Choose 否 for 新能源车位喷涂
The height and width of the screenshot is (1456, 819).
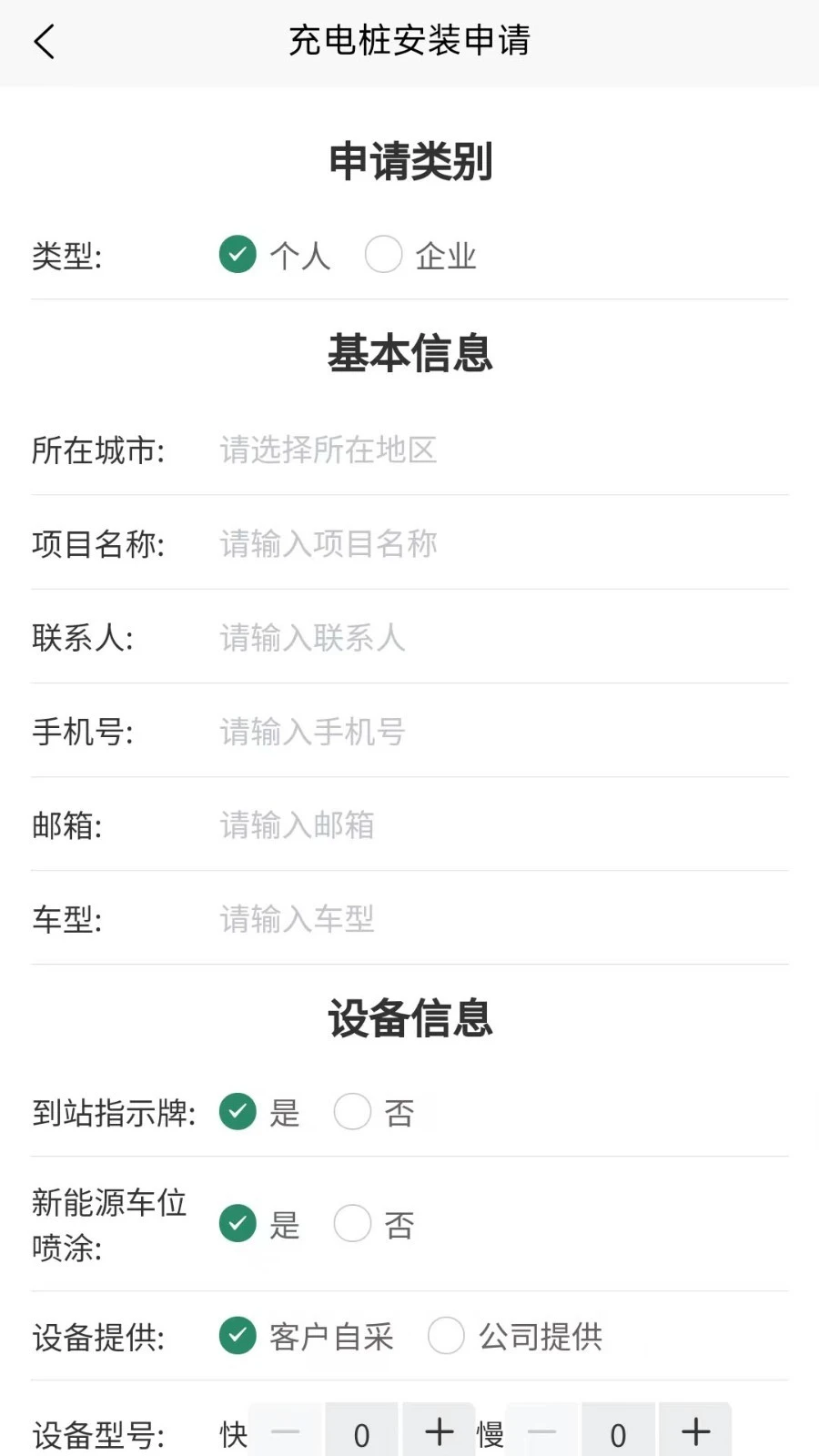352,1224
